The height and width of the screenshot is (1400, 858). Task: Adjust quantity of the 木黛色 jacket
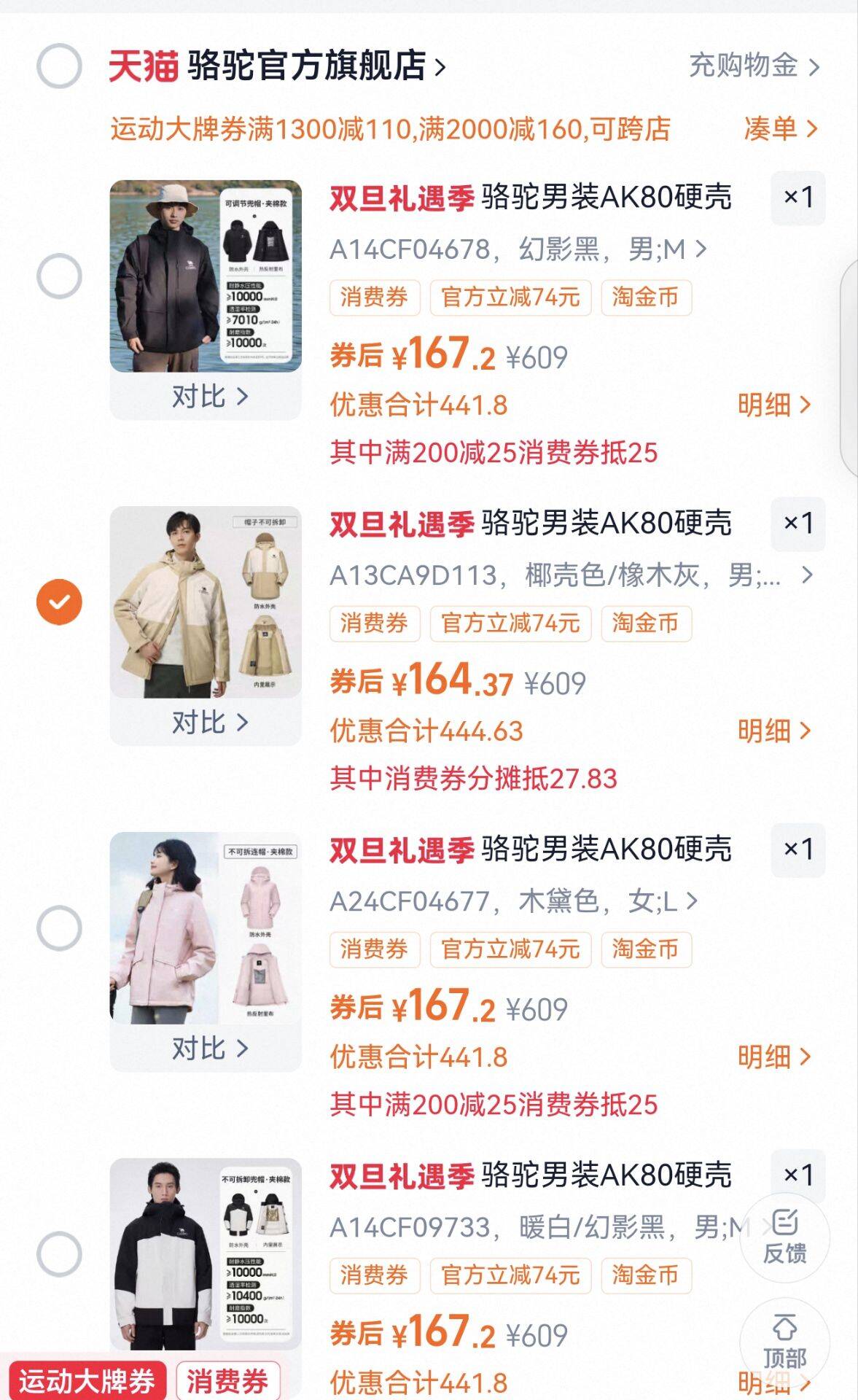click(797, 849)
